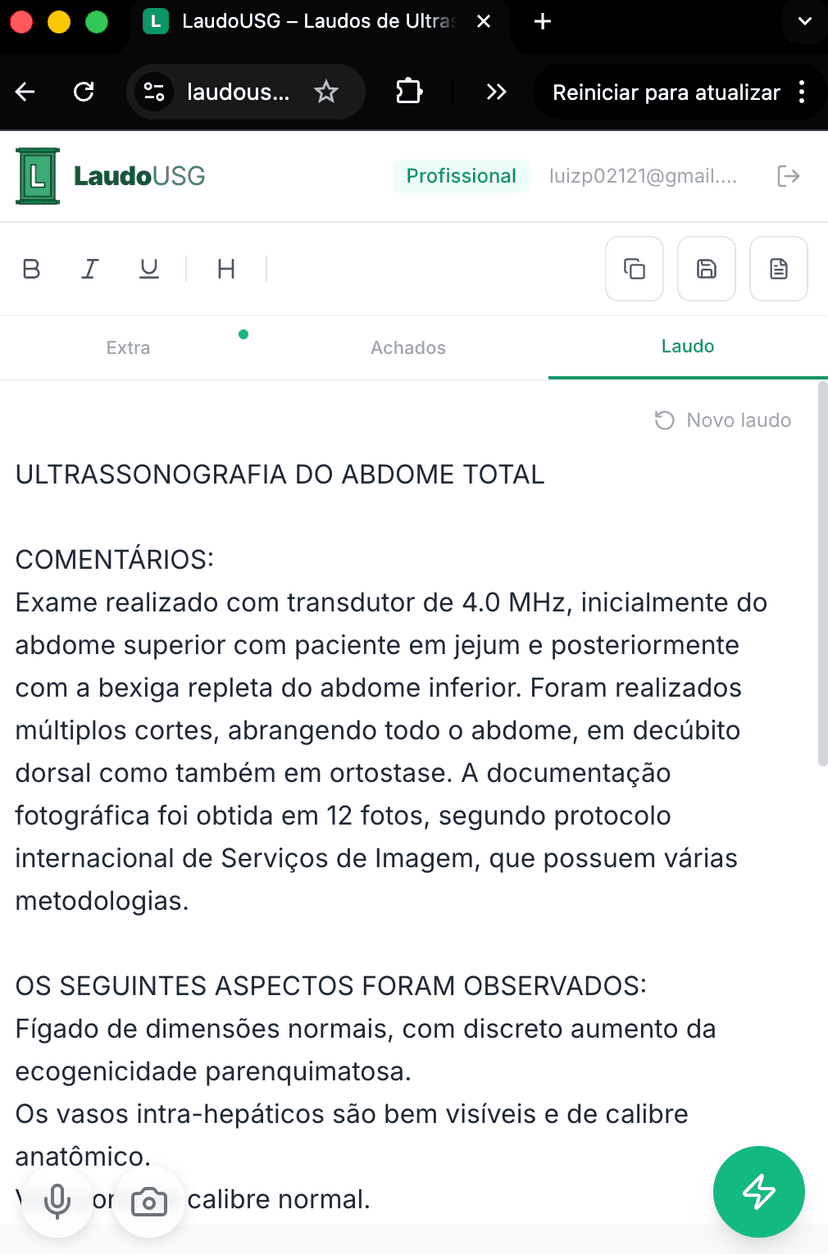The width and height of the screenshot is (828, 1254).
Task: Toggle underline text formatting
Action: [148, 268]
